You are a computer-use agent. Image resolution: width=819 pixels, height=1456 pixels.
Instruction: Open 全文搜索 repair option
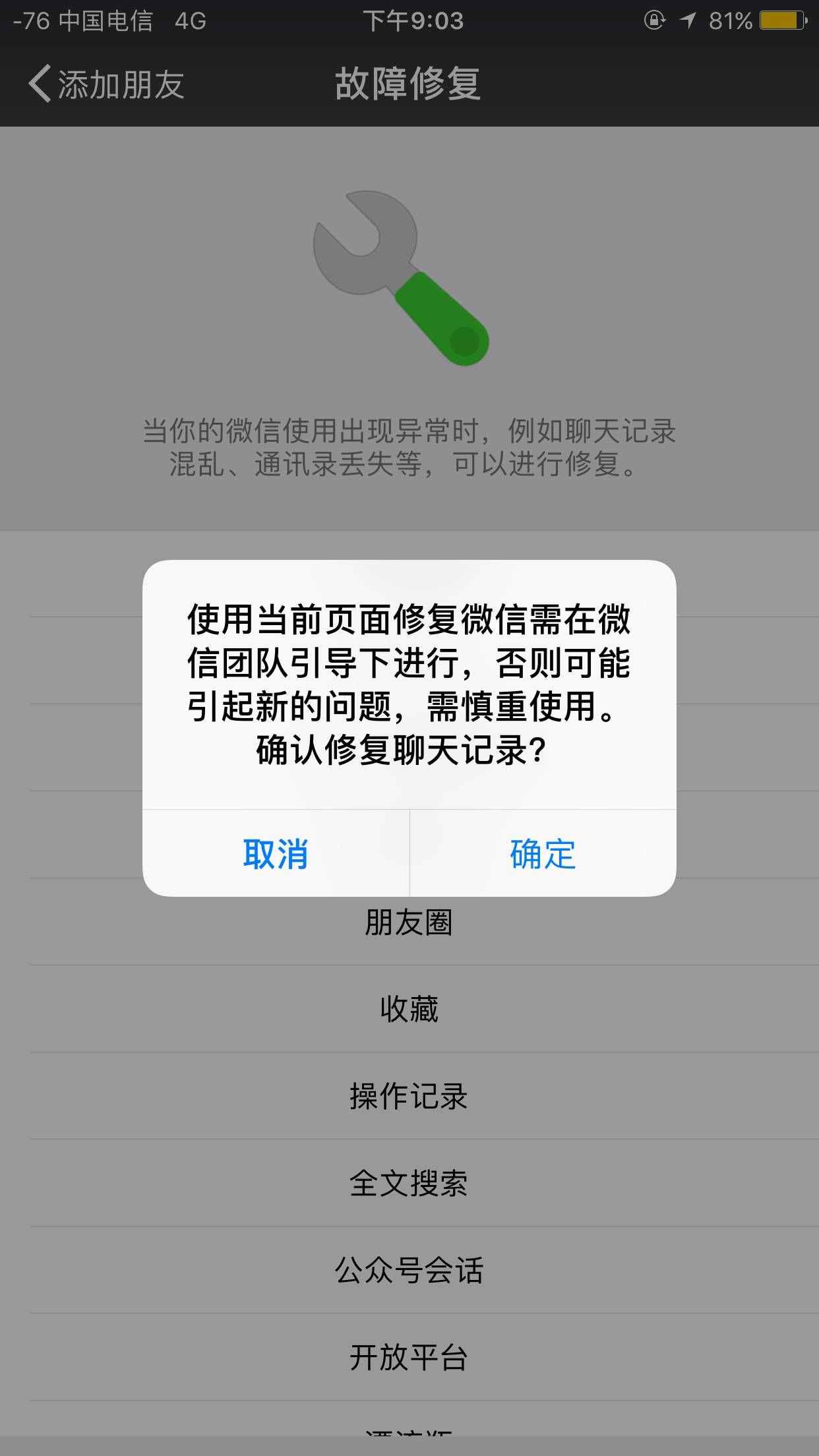tap(409, 1182)
